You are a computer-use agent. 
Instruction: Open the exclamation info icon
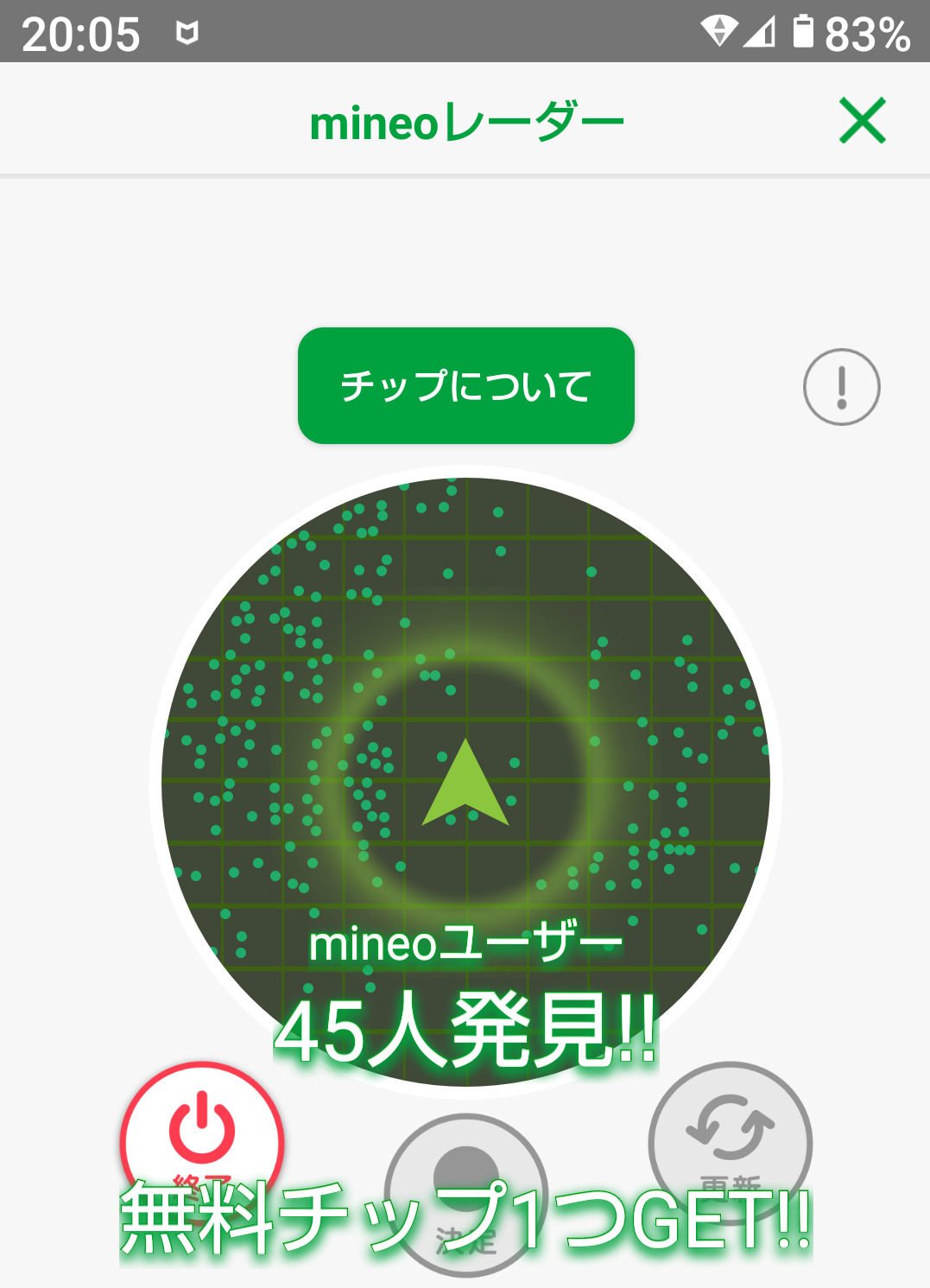tap(841, 387)
